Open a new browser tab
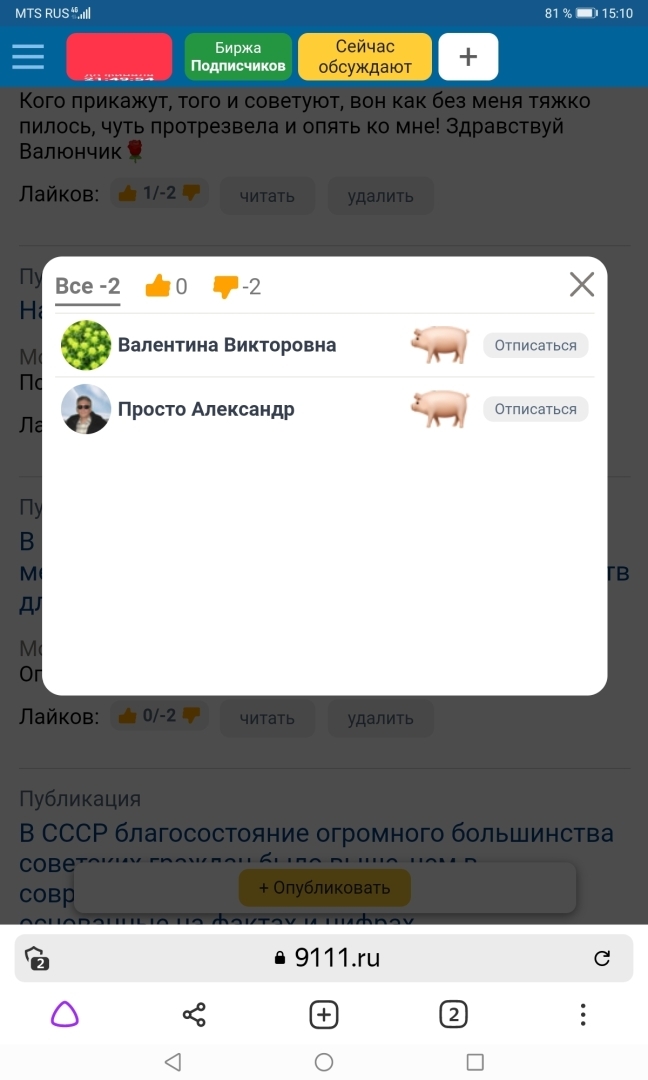Image resolution: width=648 pixels, height=1080 pixels. pos(323,1015)
